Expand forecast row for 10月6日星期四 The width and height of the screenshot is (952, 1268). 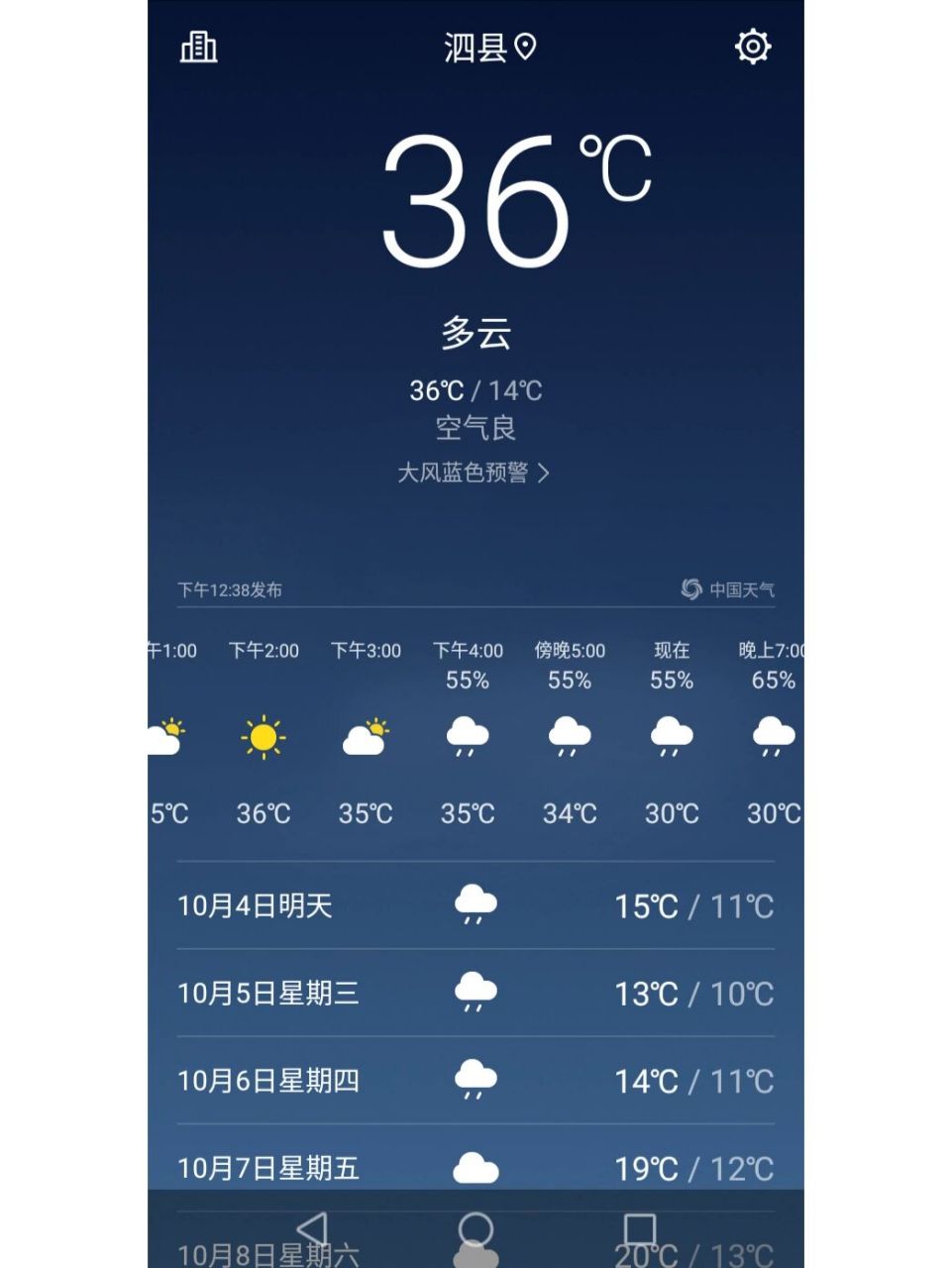tap(476, 1079)
